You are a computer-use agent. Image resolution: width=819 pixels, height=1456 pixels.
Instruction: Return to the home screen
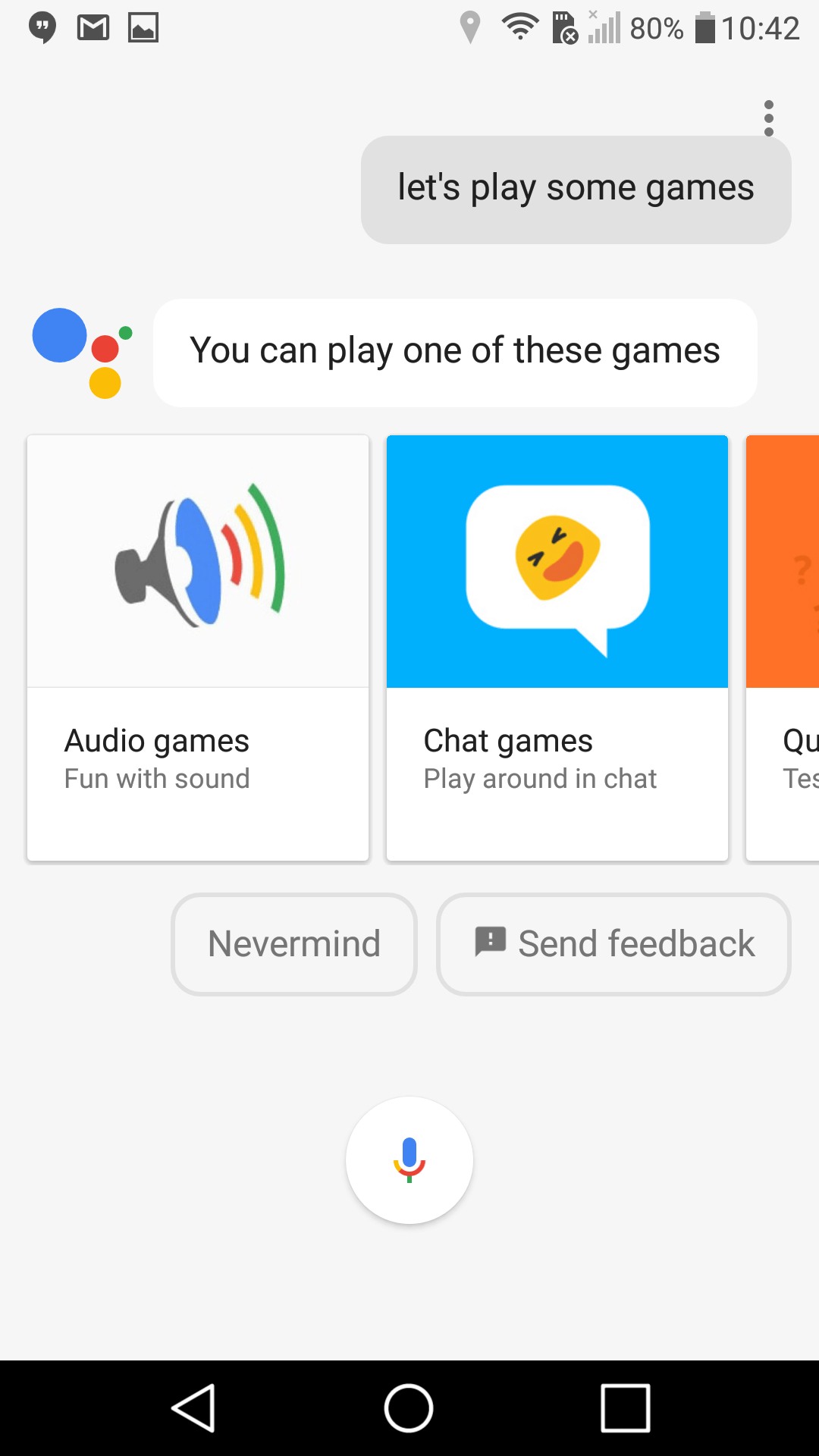pyautogui.click(x=409, y=1408)
